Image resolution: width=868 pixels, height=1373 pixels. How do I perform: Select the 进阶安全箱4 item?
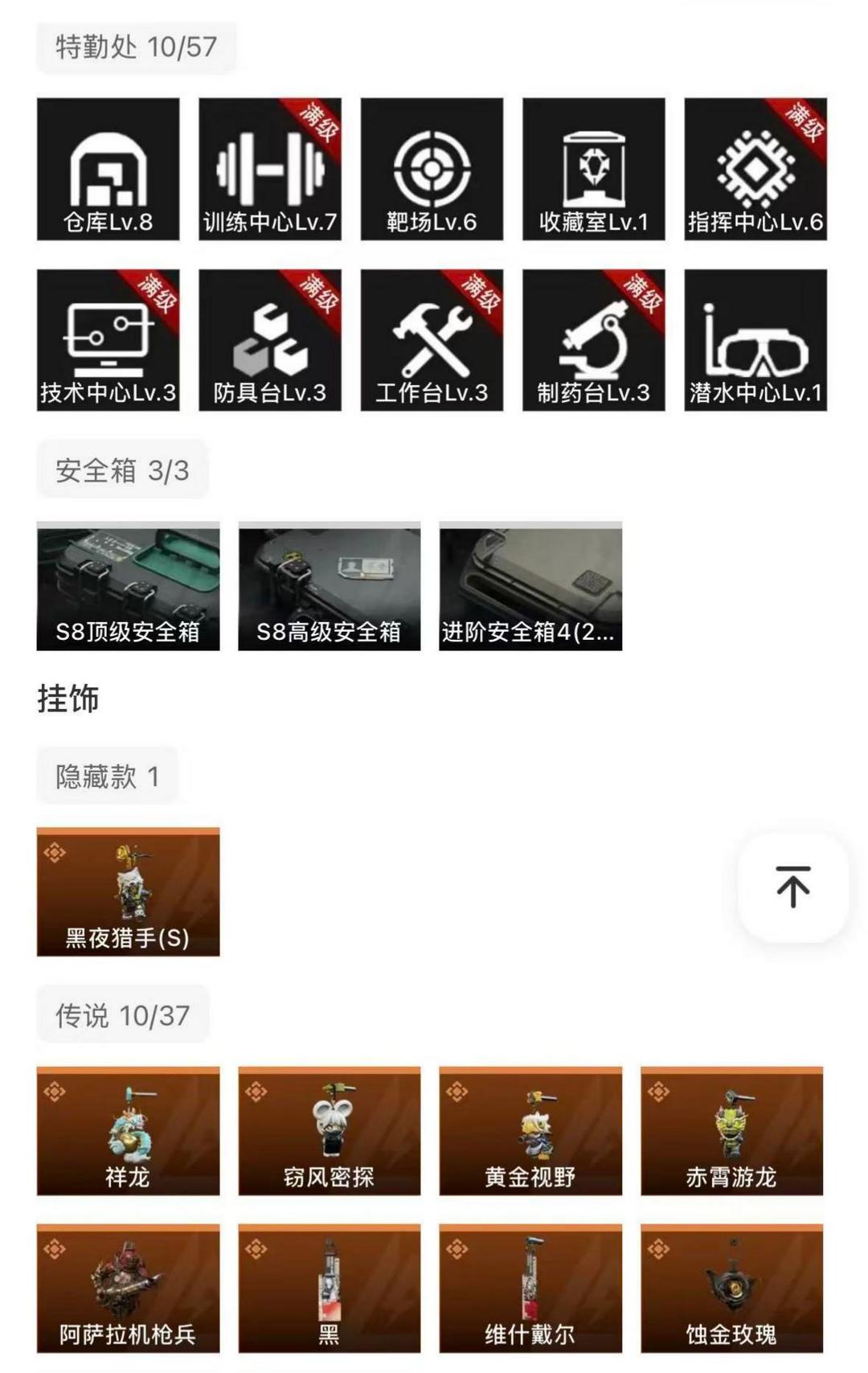pos(530,586)
